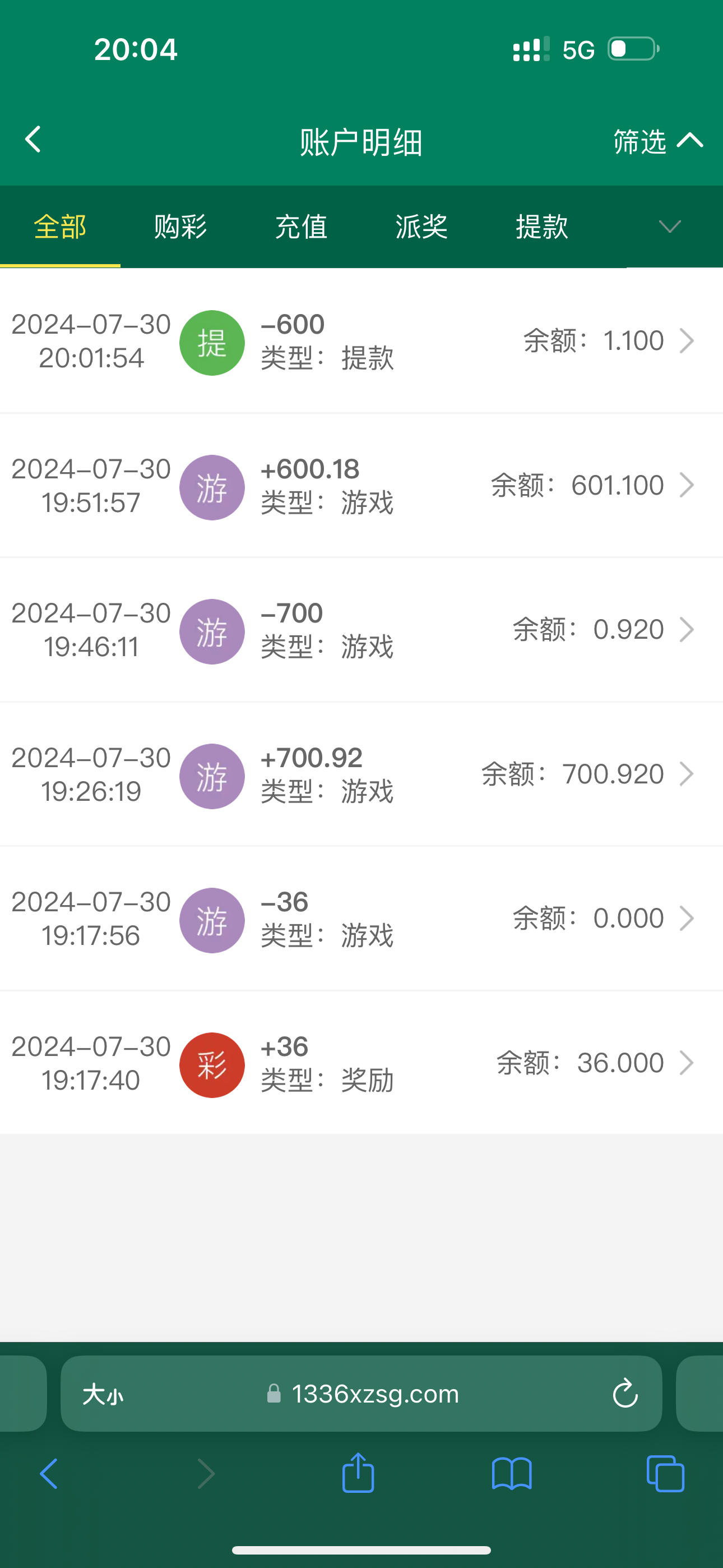This screenshot has height=1568, width=723.
Task: Open Safari share sheet
Action: click(358, 1474)
